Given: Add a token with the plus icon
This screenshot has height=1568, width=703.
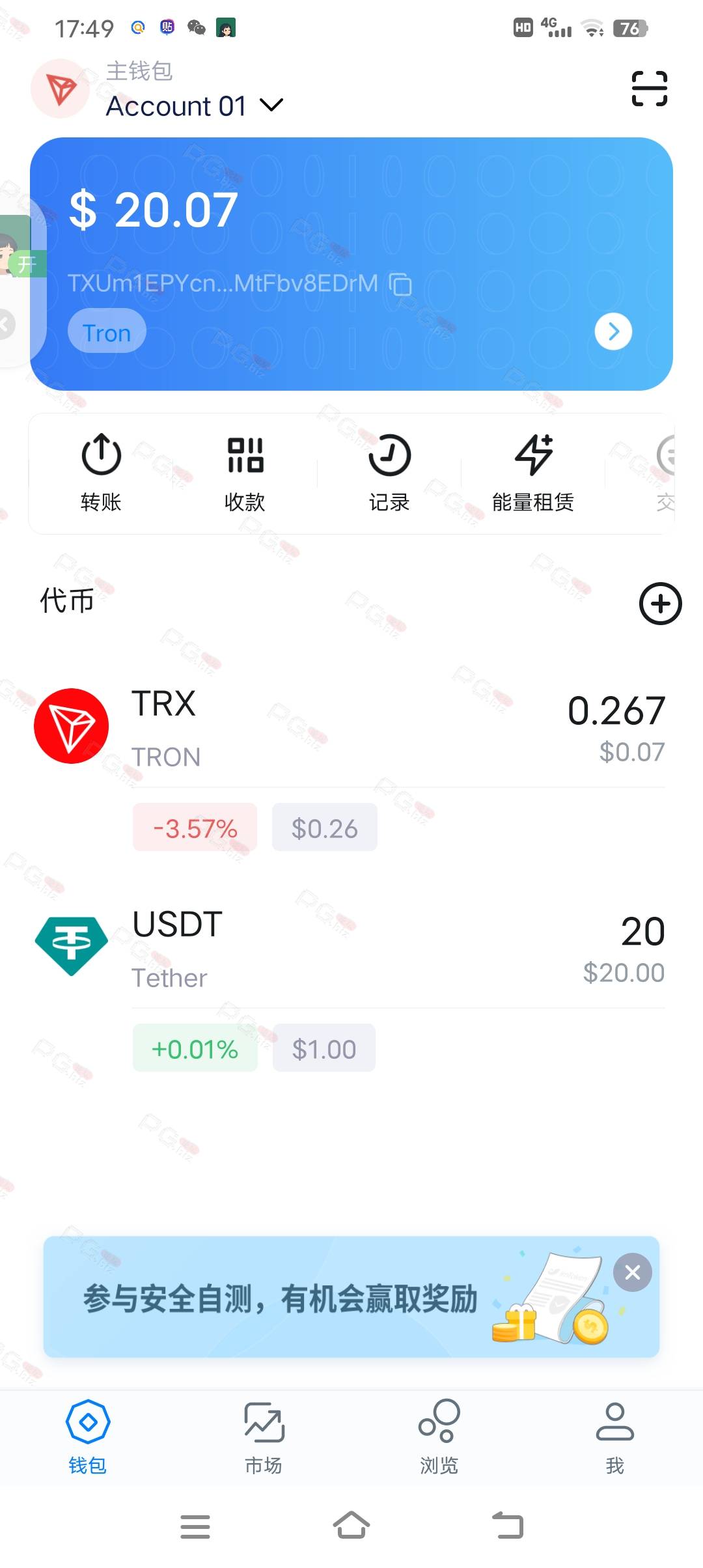Looking at the screenshot, I should 660,604.
